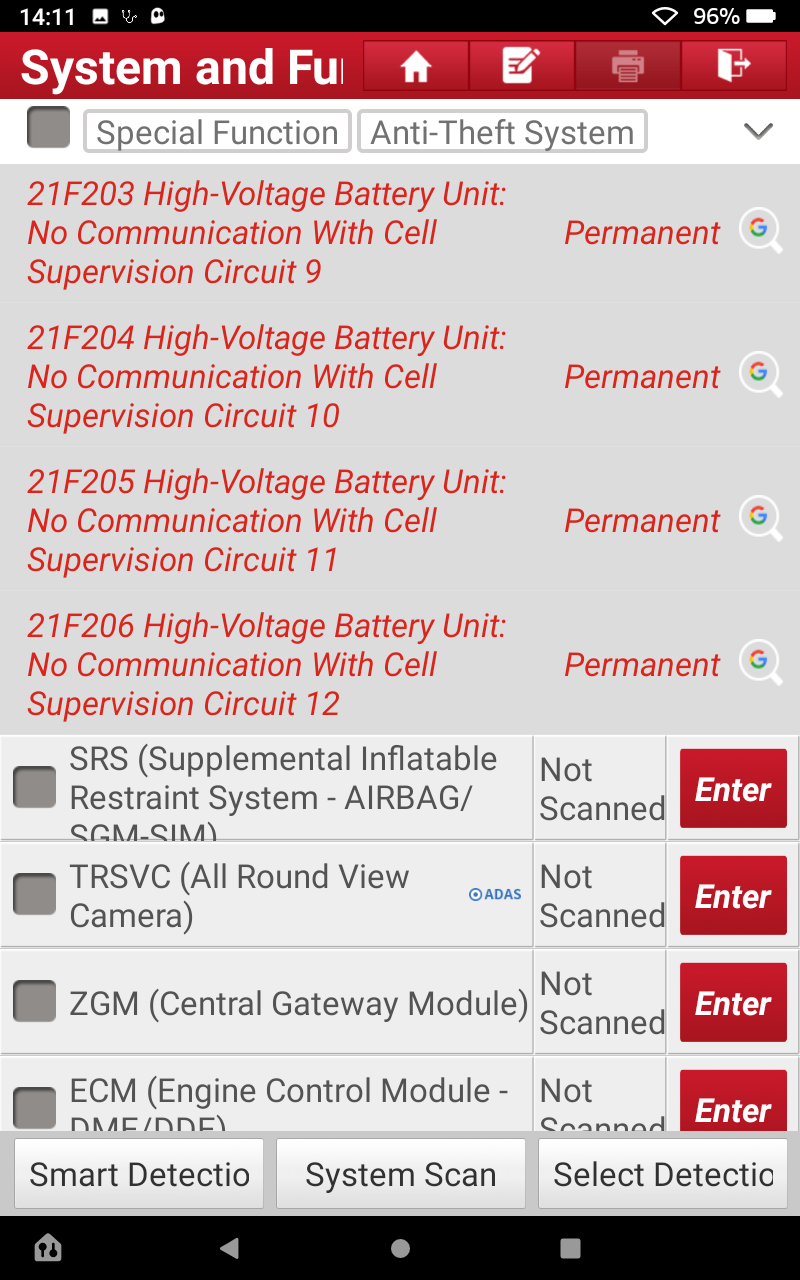Screen dimensions: 800x1280
Task: Choose Select Detection mode
Action: 663,1174
